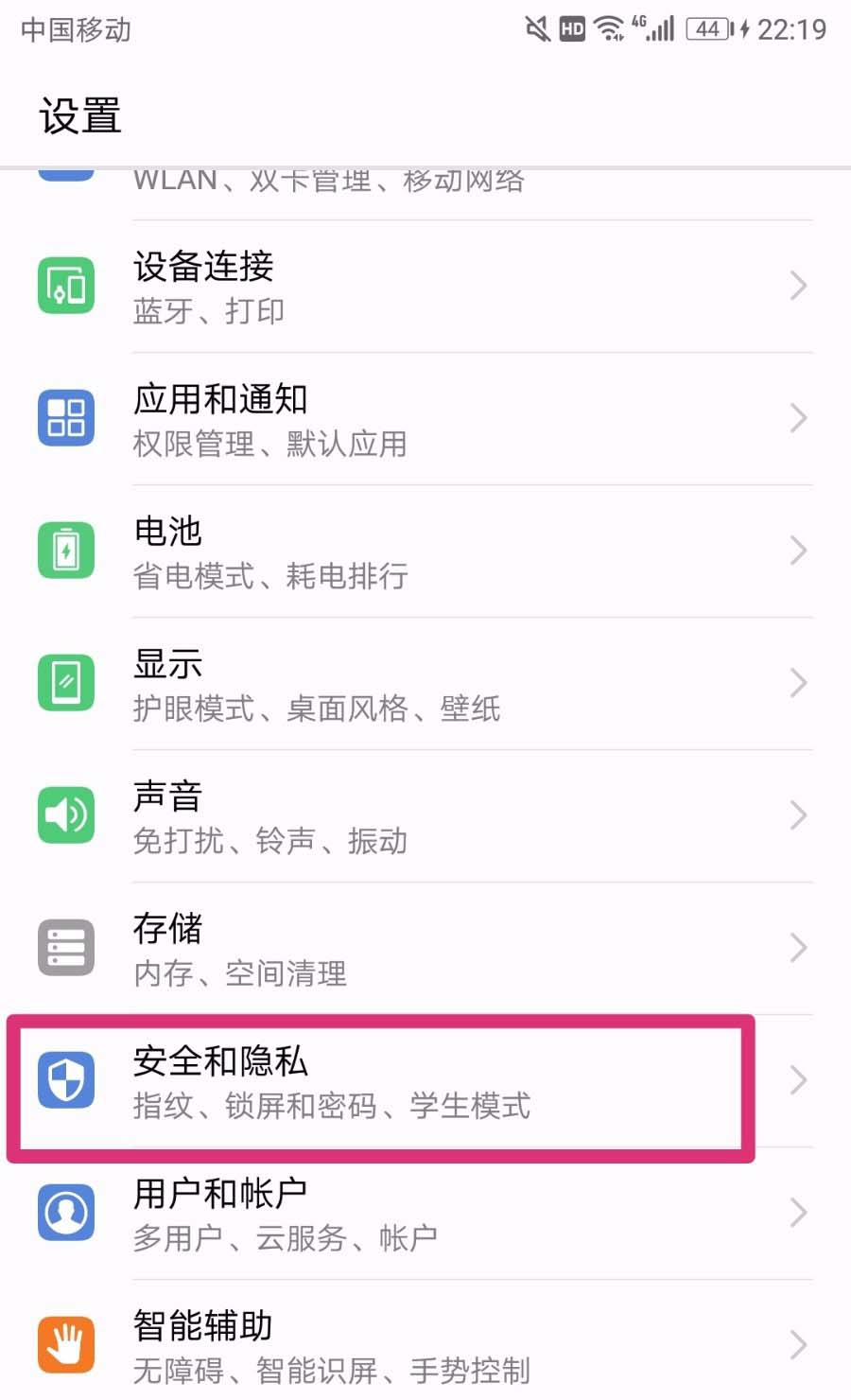Open 设备连接 settings

pos(425,286)
